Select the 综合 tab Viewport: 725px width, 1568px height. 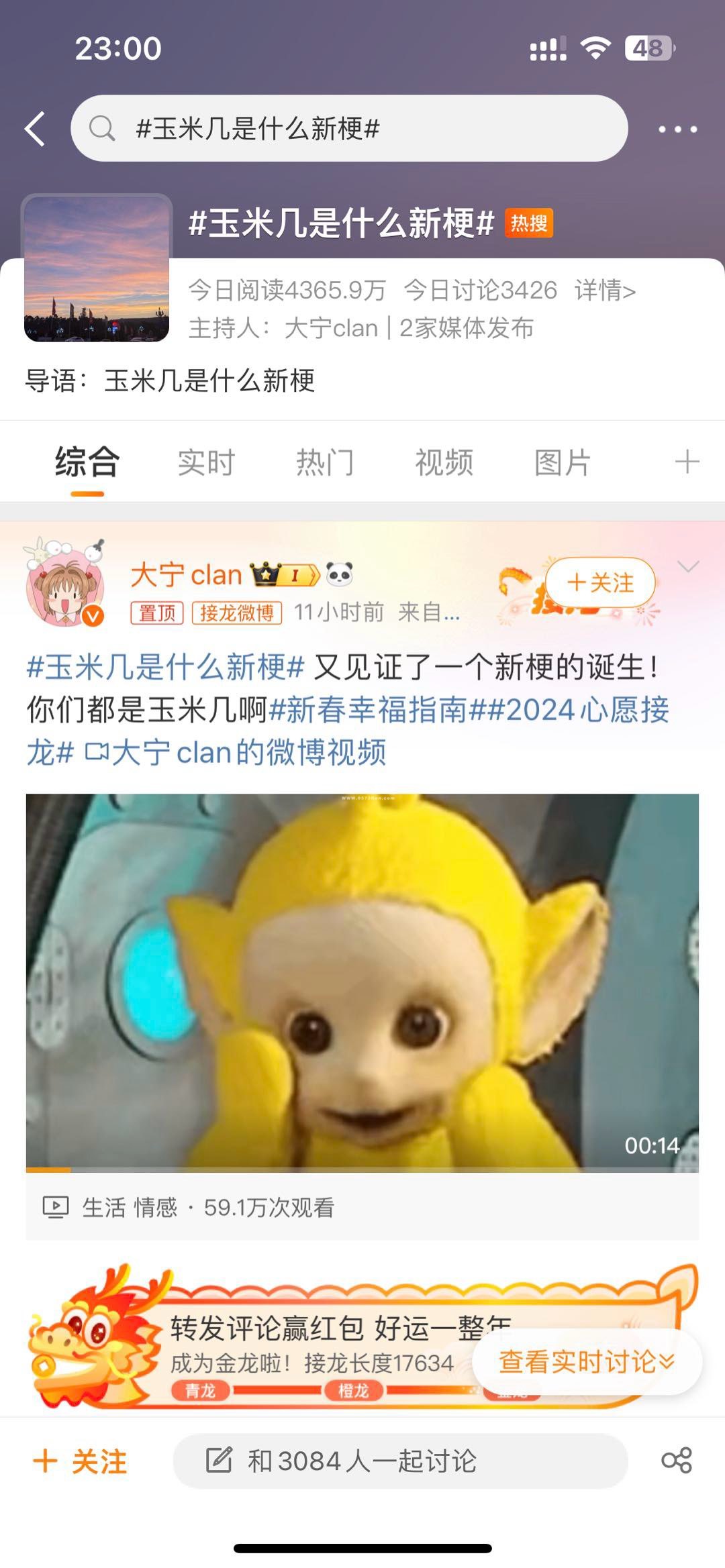point(87,463)
